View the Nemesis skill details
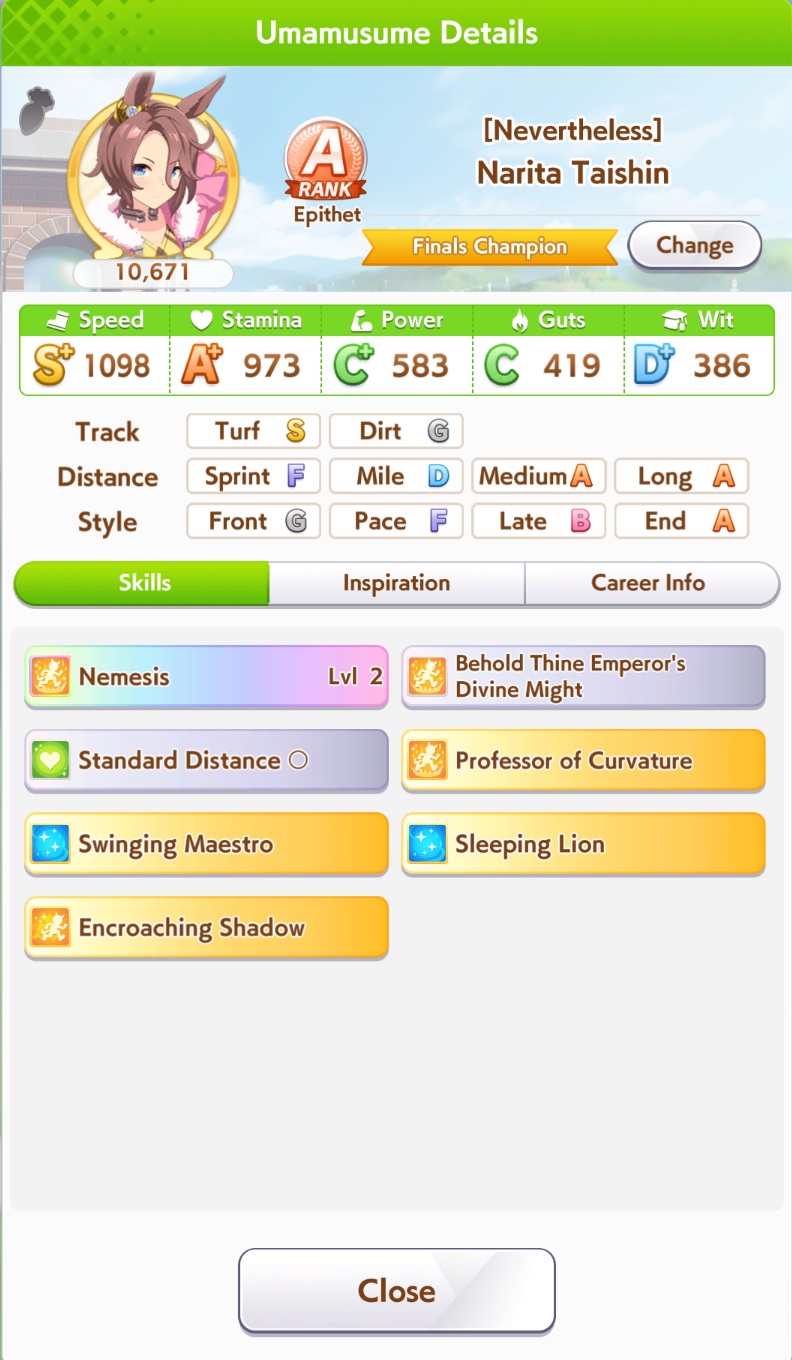The height and width of the screenshot is (1360, 792). click(206, 677)
